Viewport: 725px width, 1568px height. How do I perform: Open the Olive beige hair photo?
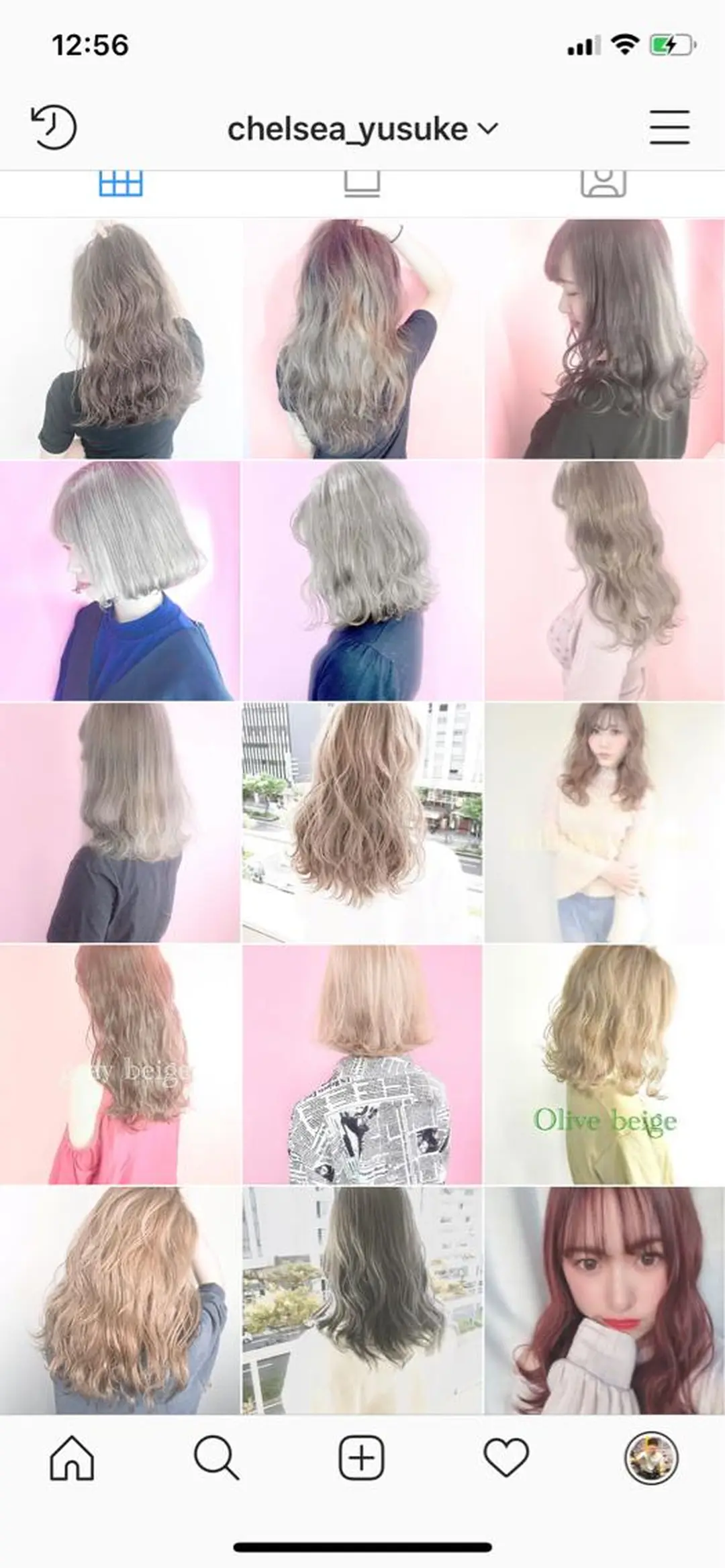tap(603, 1060)
